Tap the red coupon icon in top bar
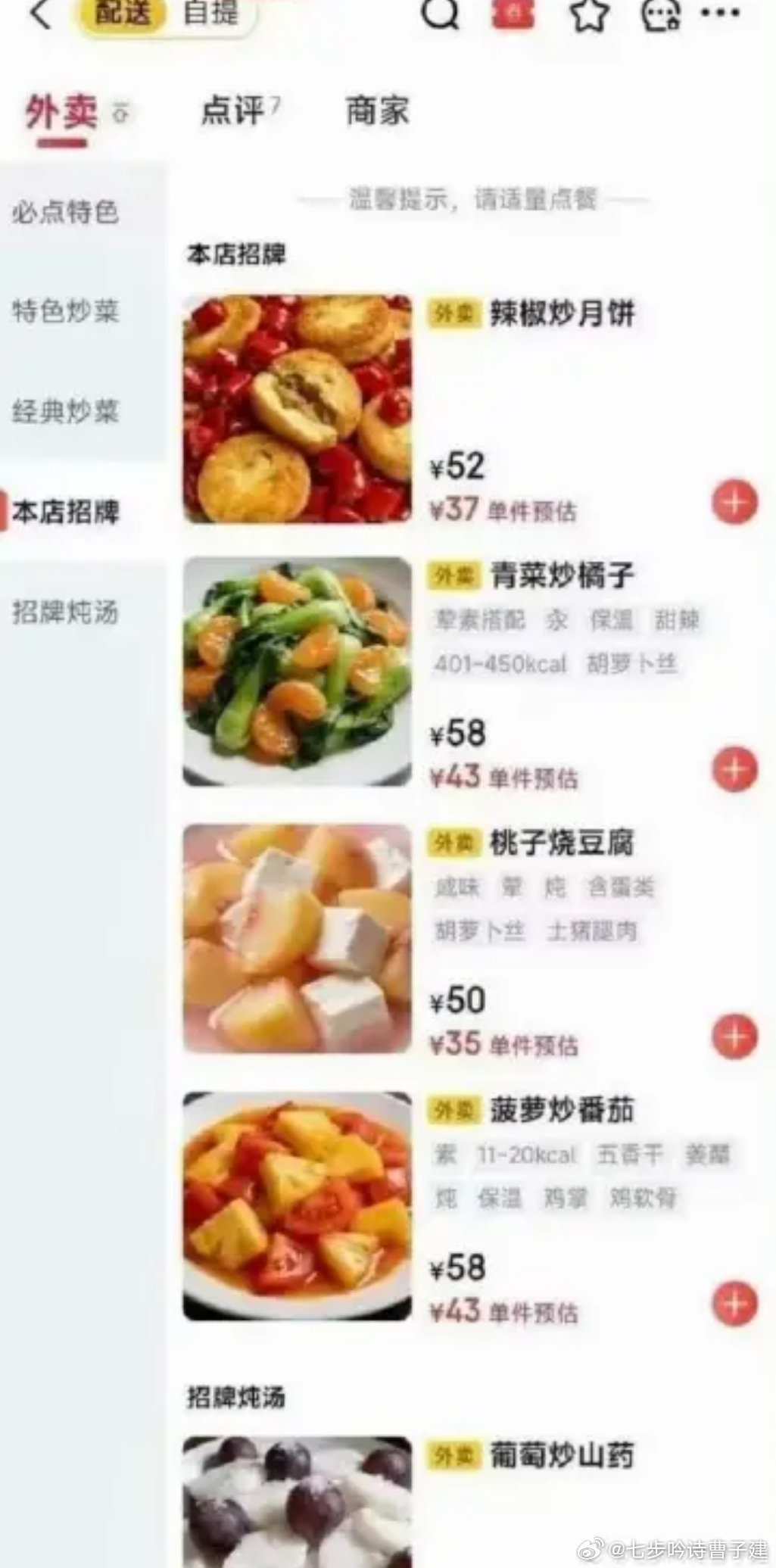Screen dimensions: 776x1568 [x=512, y=15]
